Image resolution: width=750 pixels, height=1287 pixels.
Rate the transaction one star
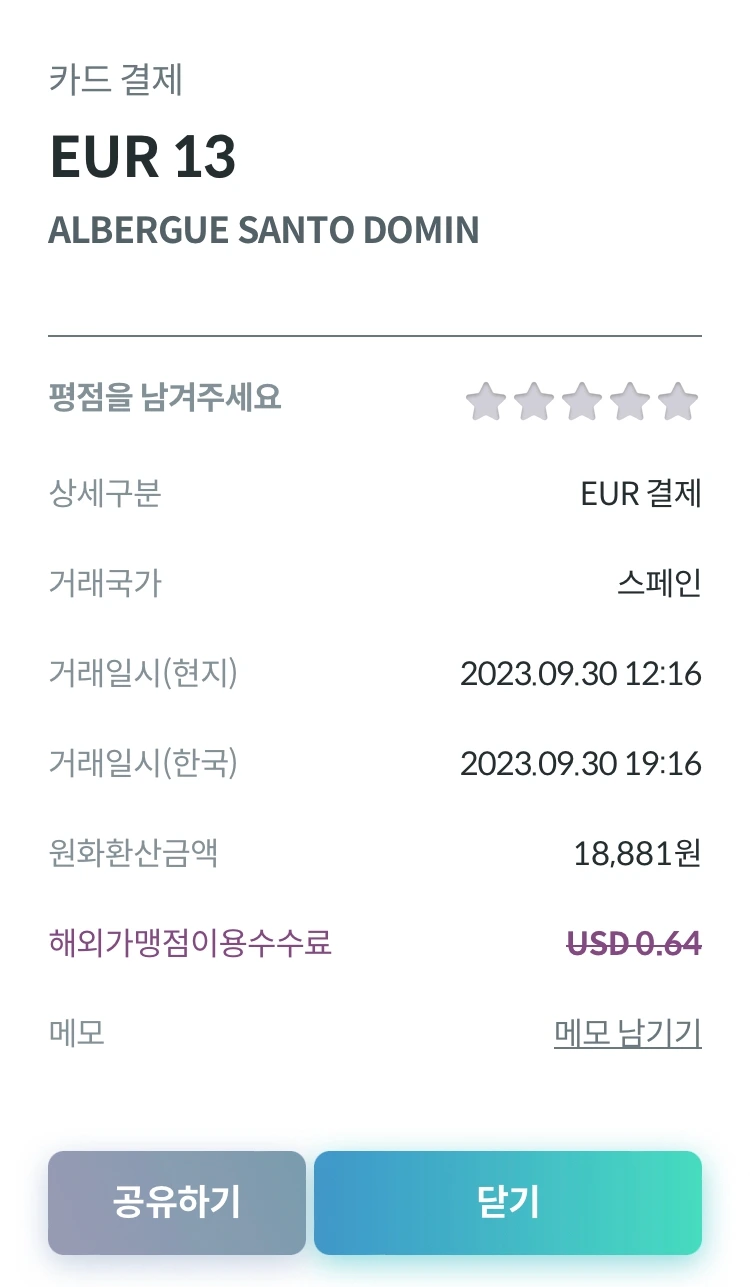486,401
